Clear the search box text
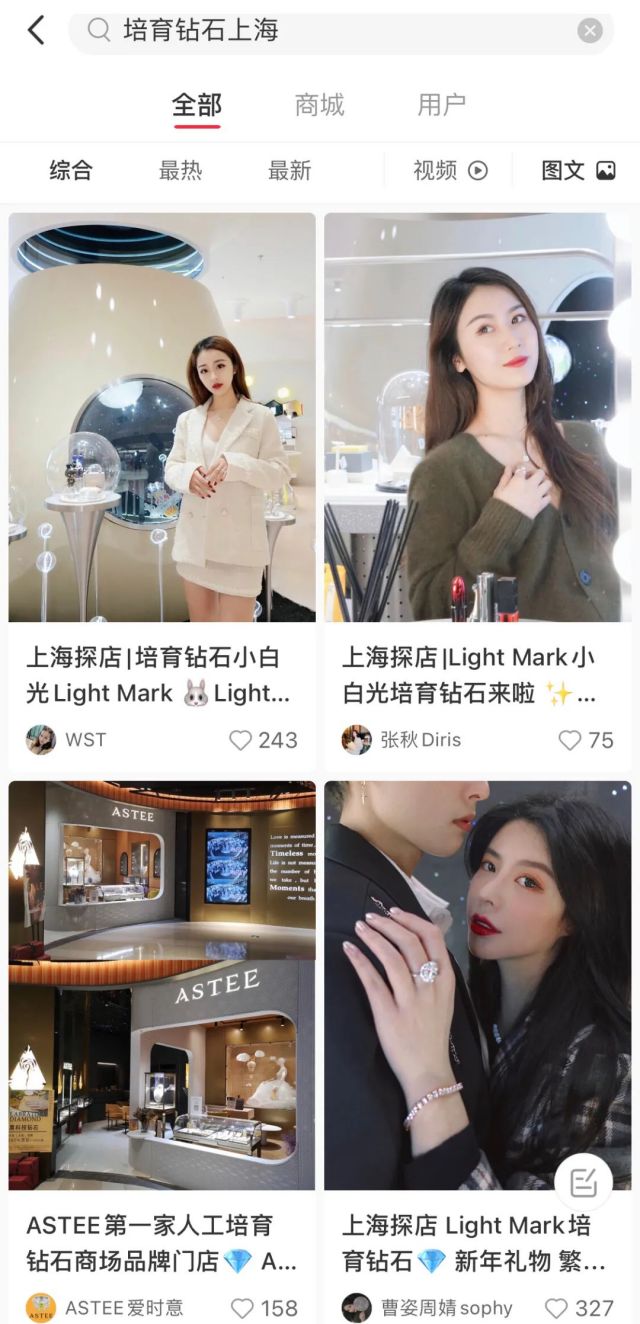 tap(590, 31)
